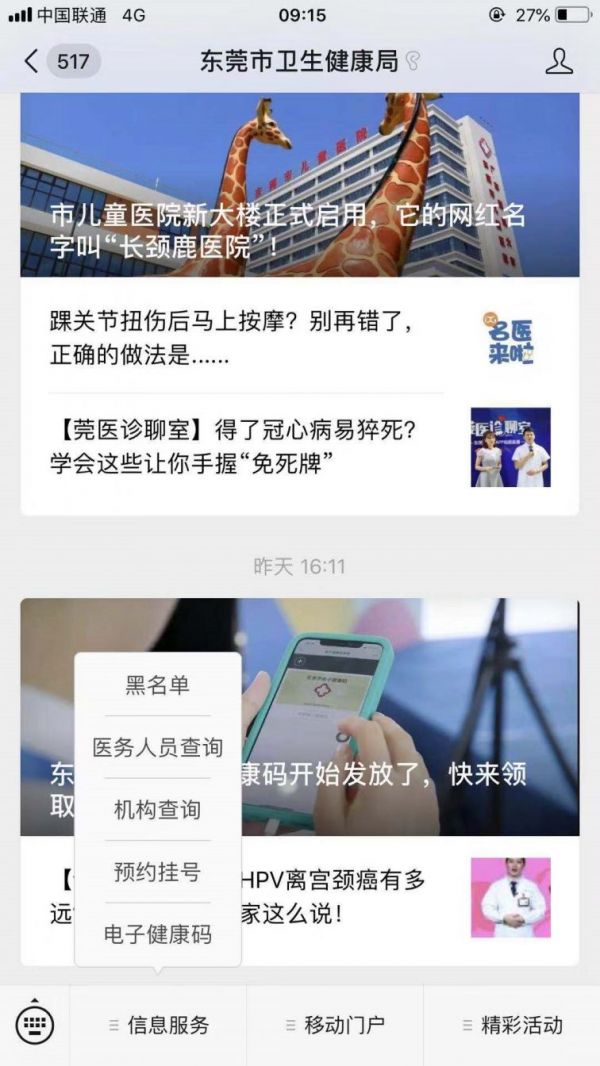Open the 踝关节扭伤 article
This screenshot has width=600, height=1066.
point(250,338)
